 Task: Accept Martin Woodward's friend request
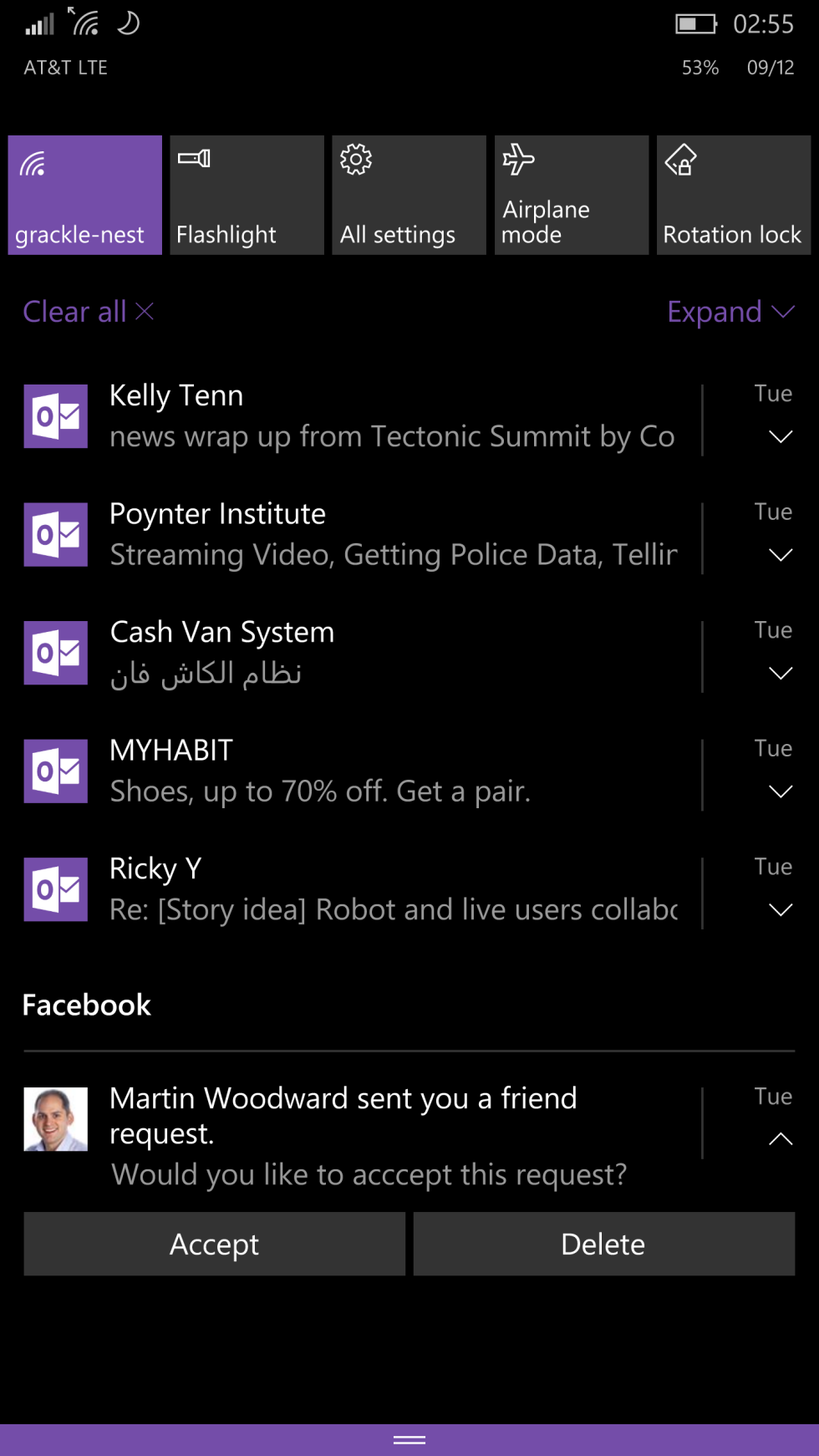pyautogui.click(x=214, y=1244)
